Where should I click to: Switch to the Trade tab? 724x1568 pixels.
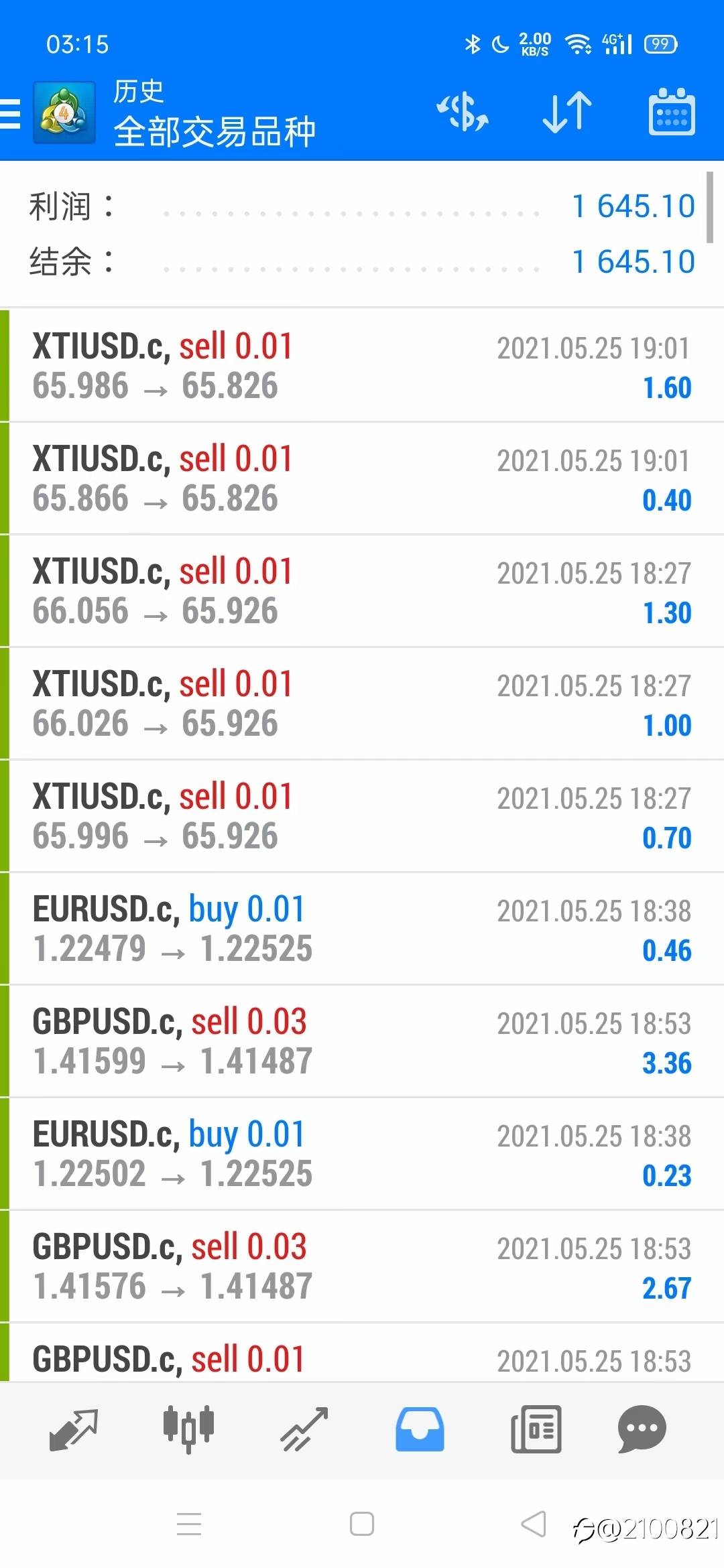(x=304, y=1429)
